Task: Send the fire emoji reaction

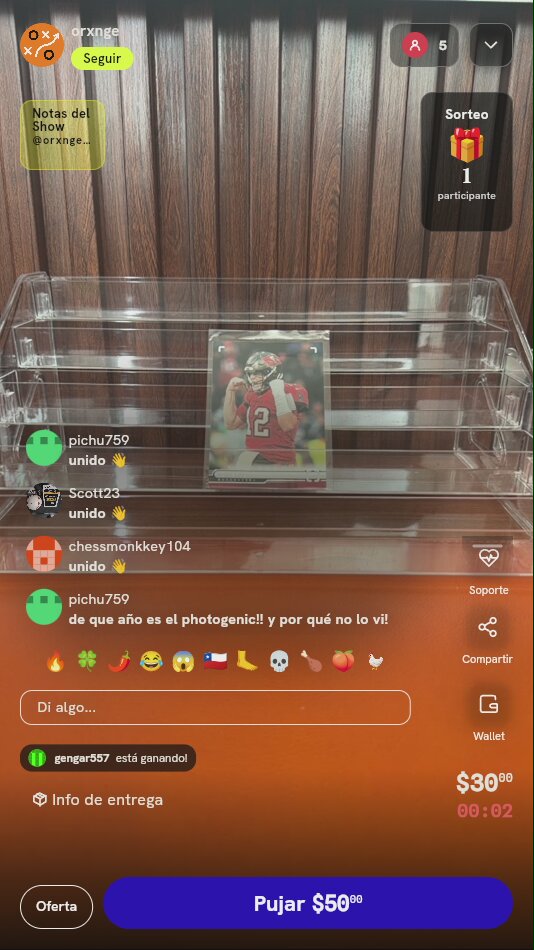Action: (56, 662)
